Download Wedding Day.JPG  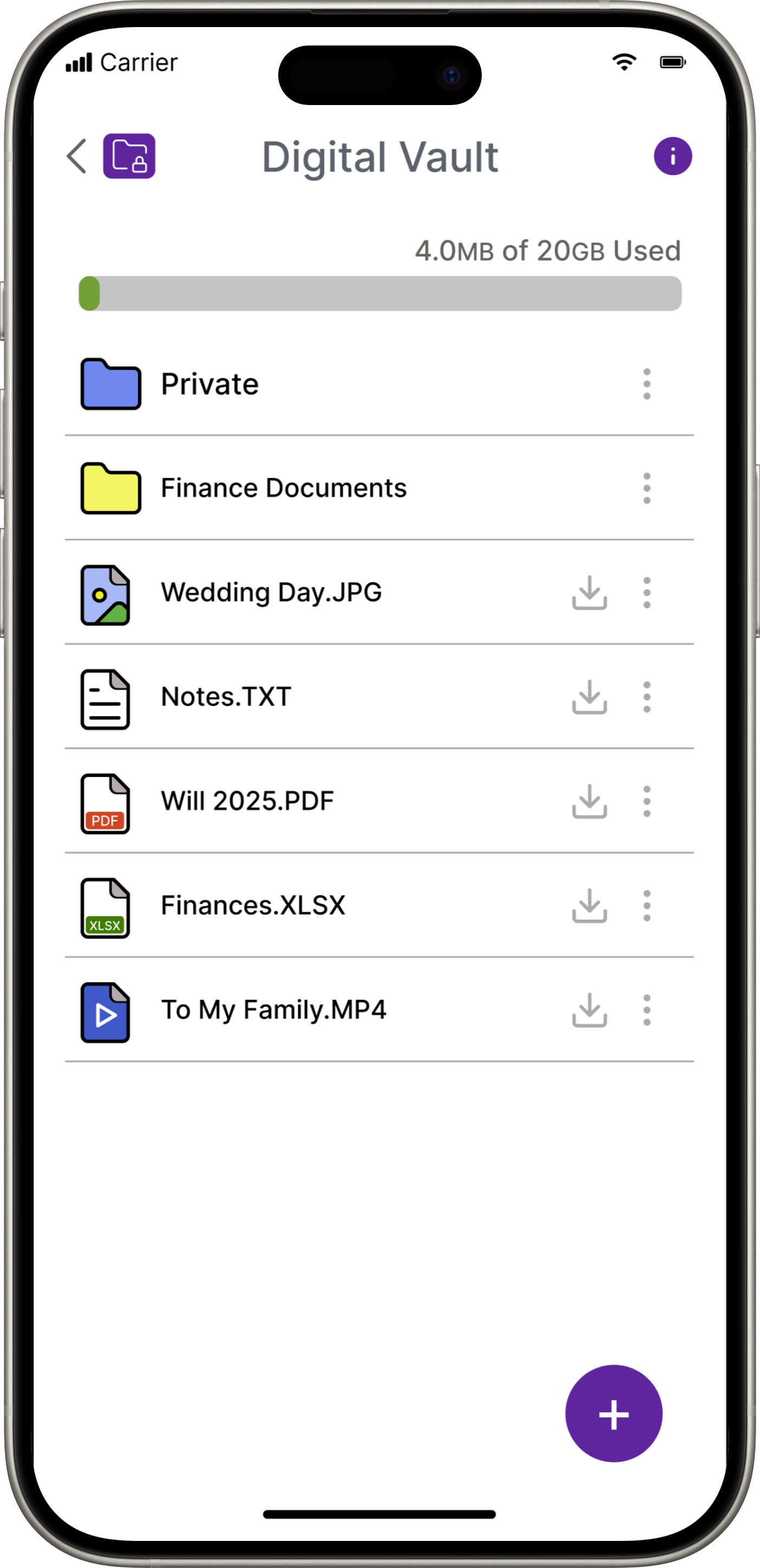coord(589,593)
